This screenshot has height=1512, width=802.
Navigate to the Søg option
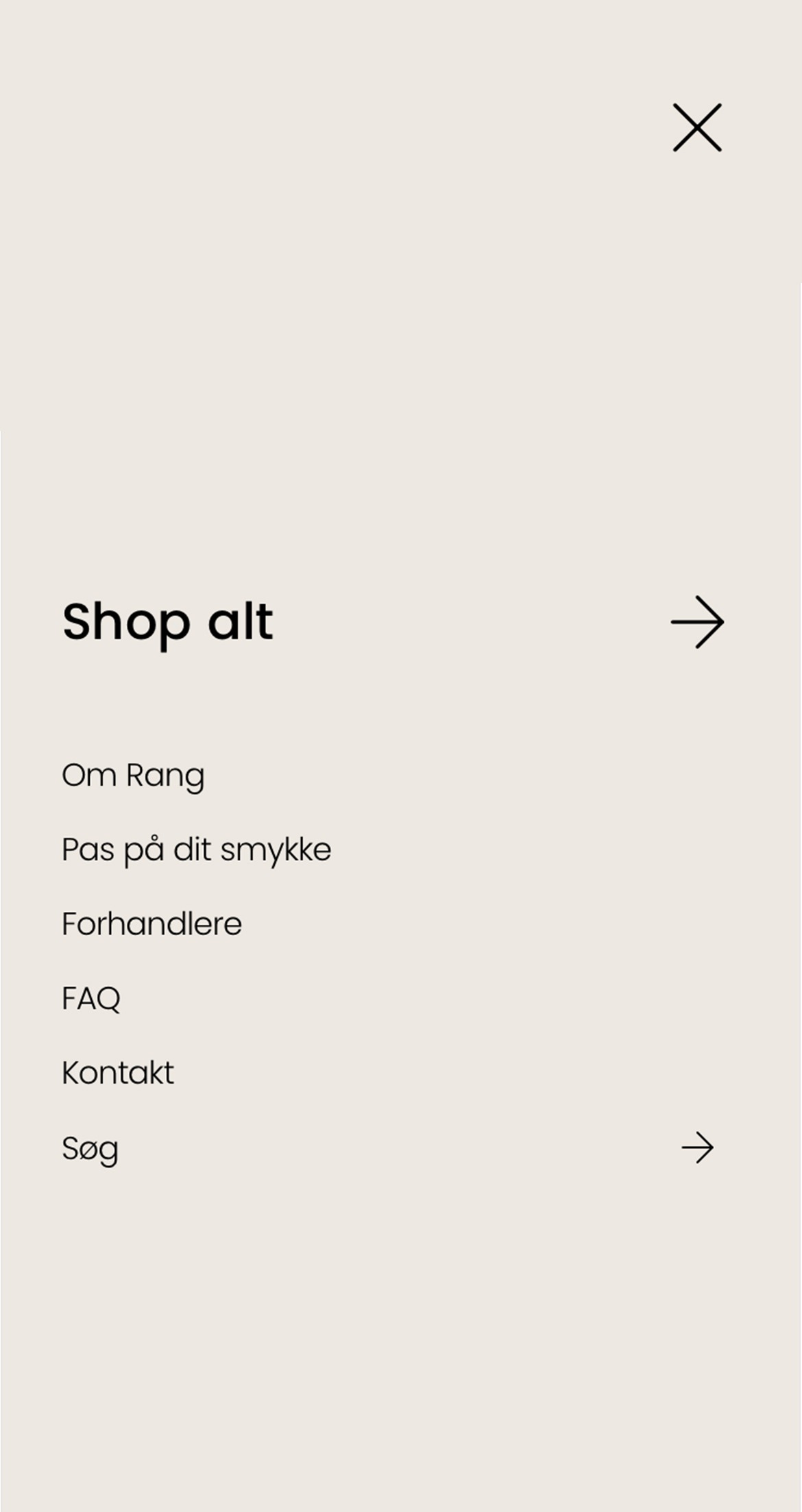coord(89,1148)
